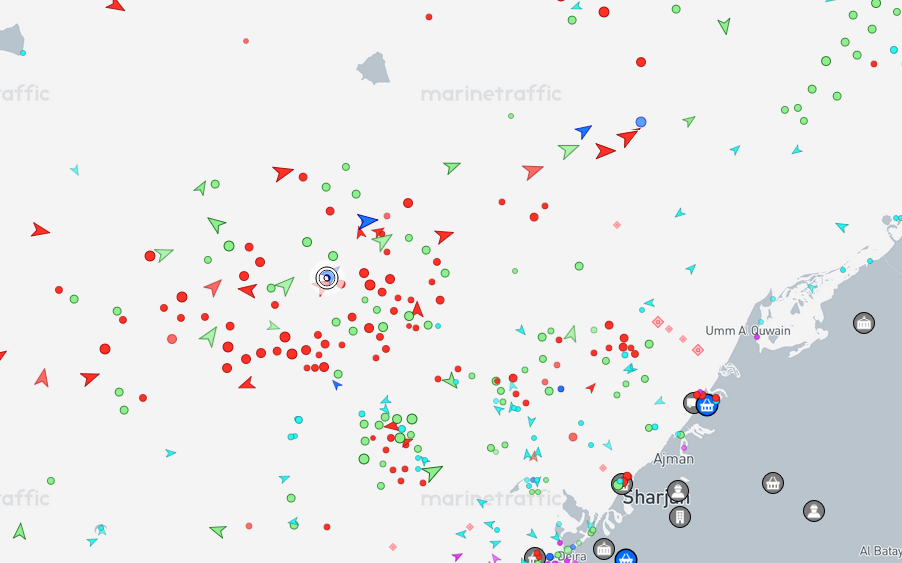
Task: Select the large blue arrow vessel marker
Action: (x=367, y=221)
